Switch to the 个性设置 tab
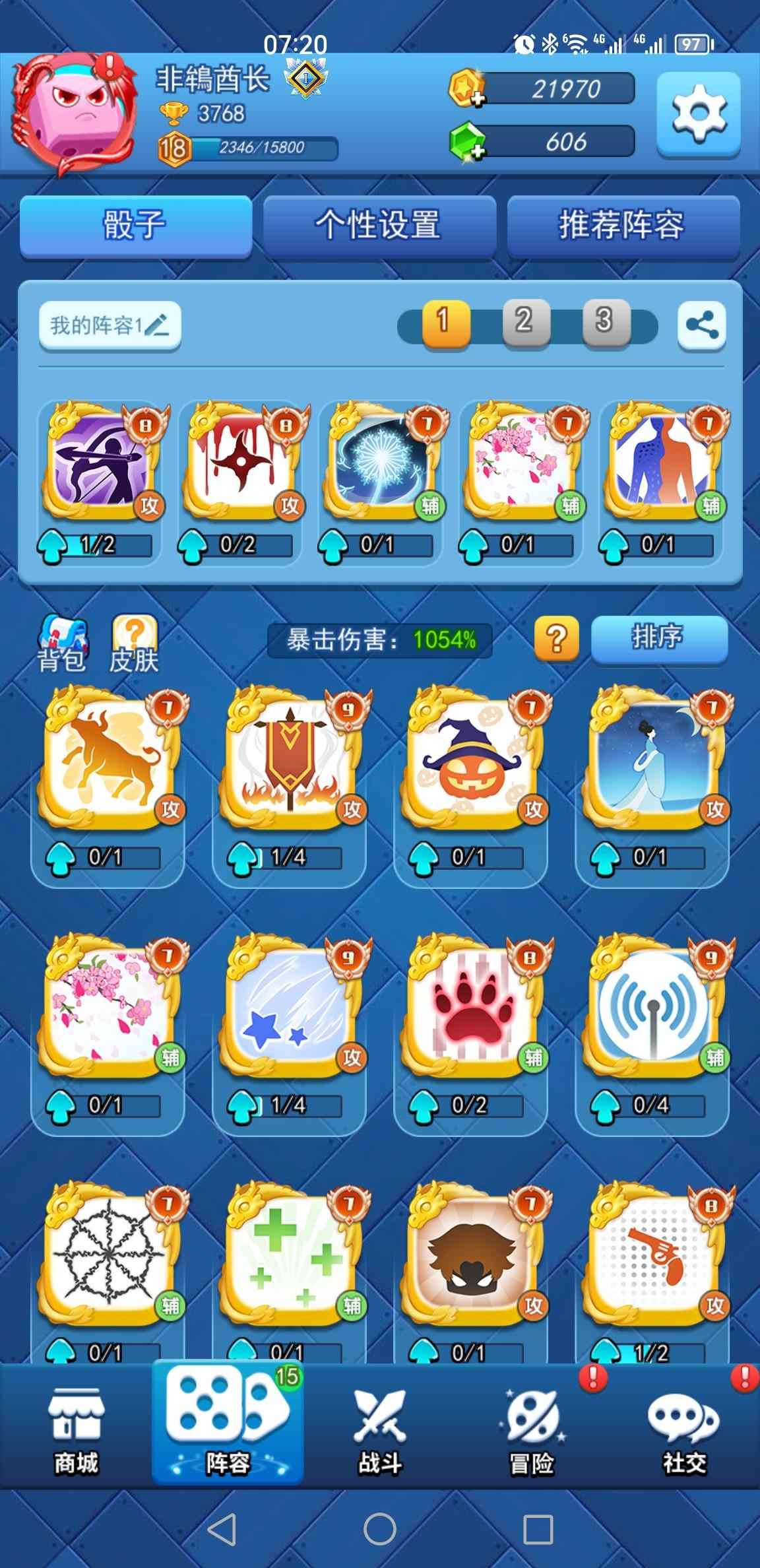Screen dimensions: 760x1568 [379, 224]
